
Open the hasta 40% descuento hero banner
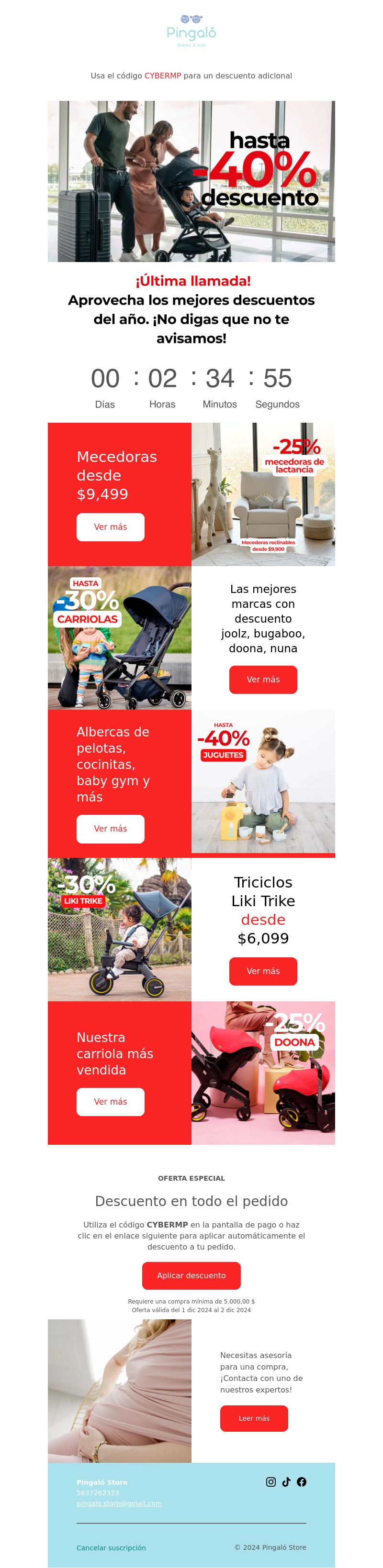coord(191,181)
